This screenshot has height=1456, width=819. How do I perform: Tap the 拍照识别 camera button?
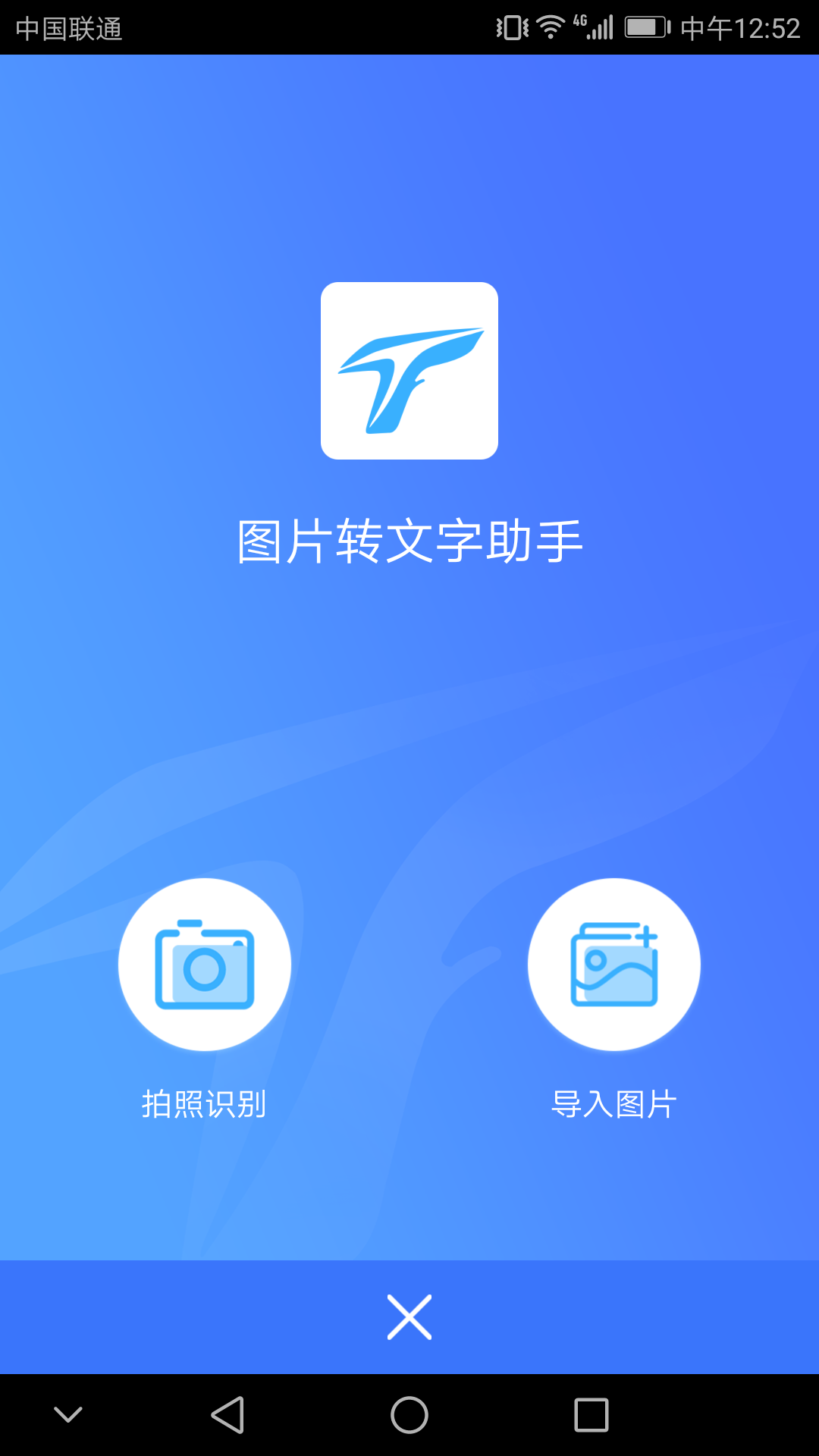pyautogui.click(x=205, y=965)
